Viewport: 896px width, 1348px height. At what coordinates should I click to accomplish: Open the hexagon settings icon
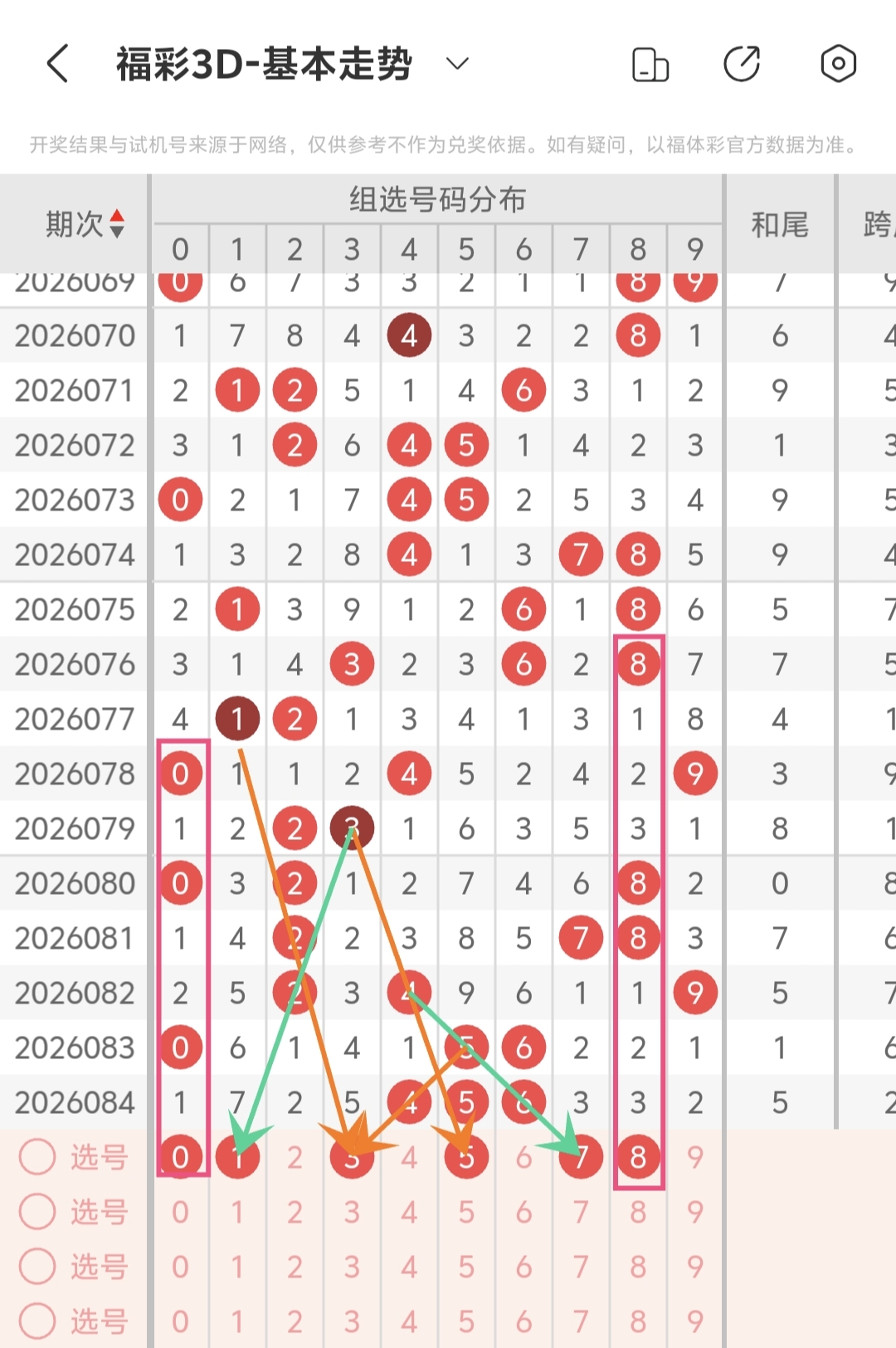pyautogui.click(x=838, y=64)
